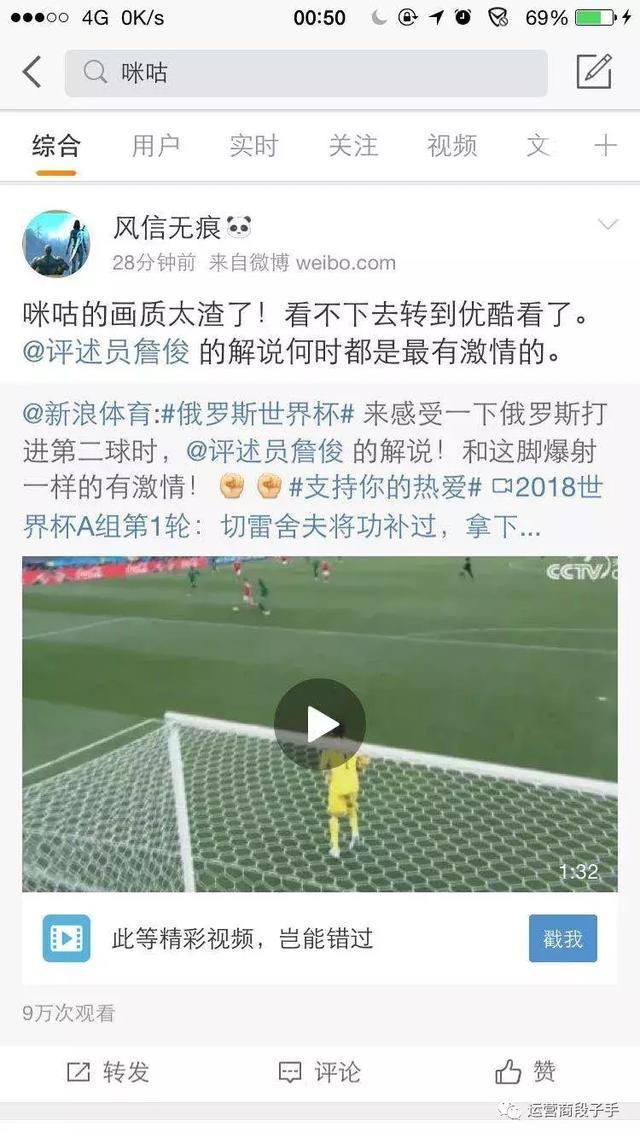
Task: Add more tabs with the plus icon
Action: (x=605, y=146)
